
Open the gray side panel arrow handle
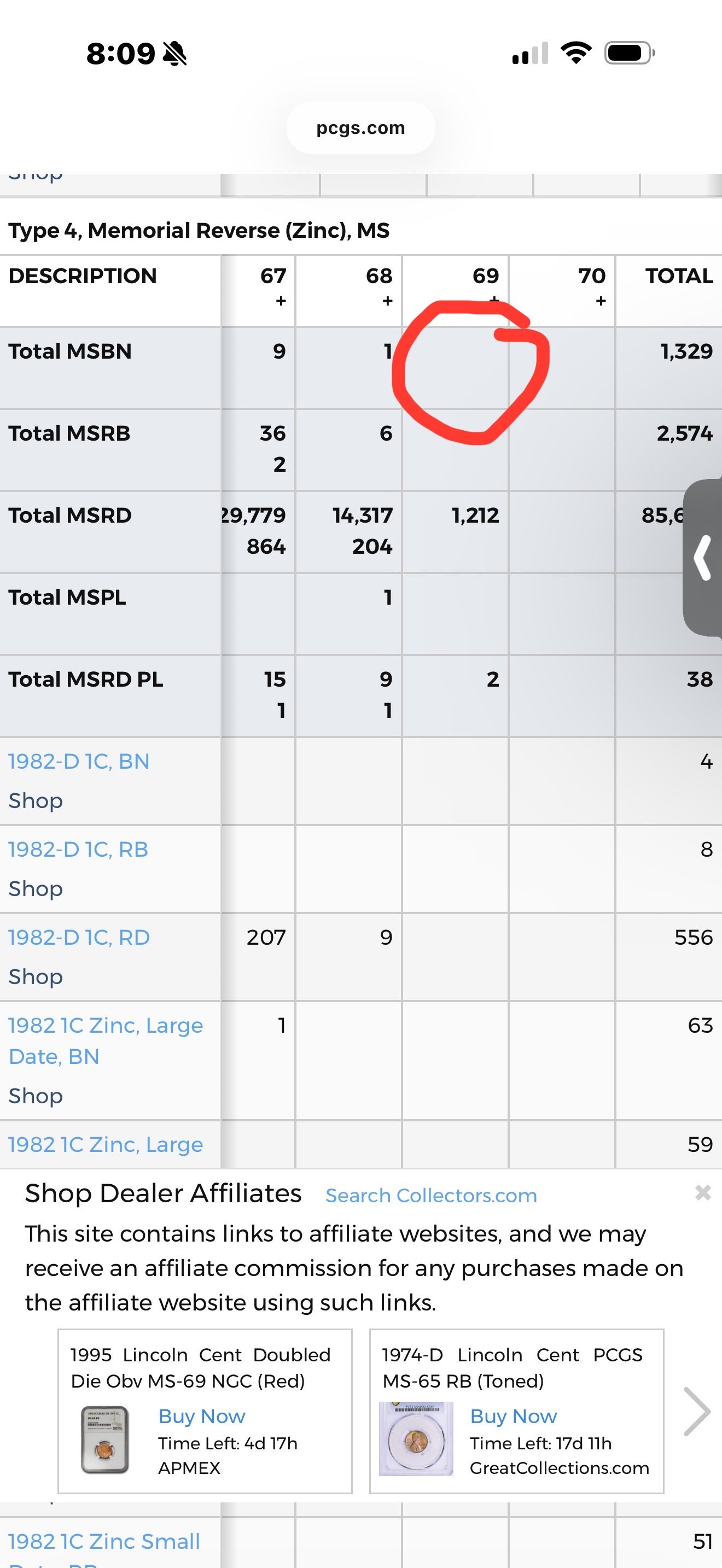coord(703,557)
